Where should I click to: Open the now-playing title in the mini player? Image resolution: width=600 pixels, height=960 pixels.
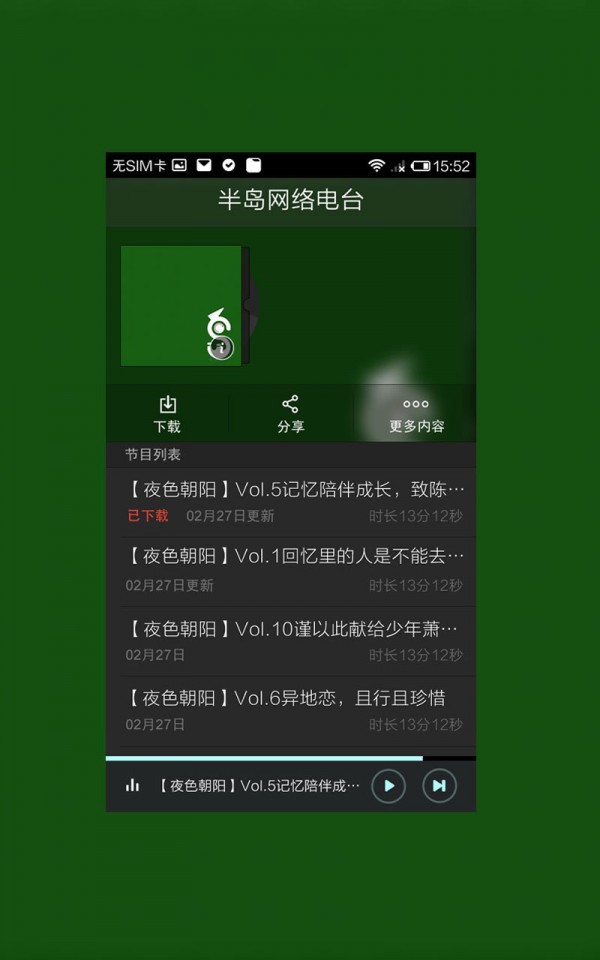click(x=260, y=786)
